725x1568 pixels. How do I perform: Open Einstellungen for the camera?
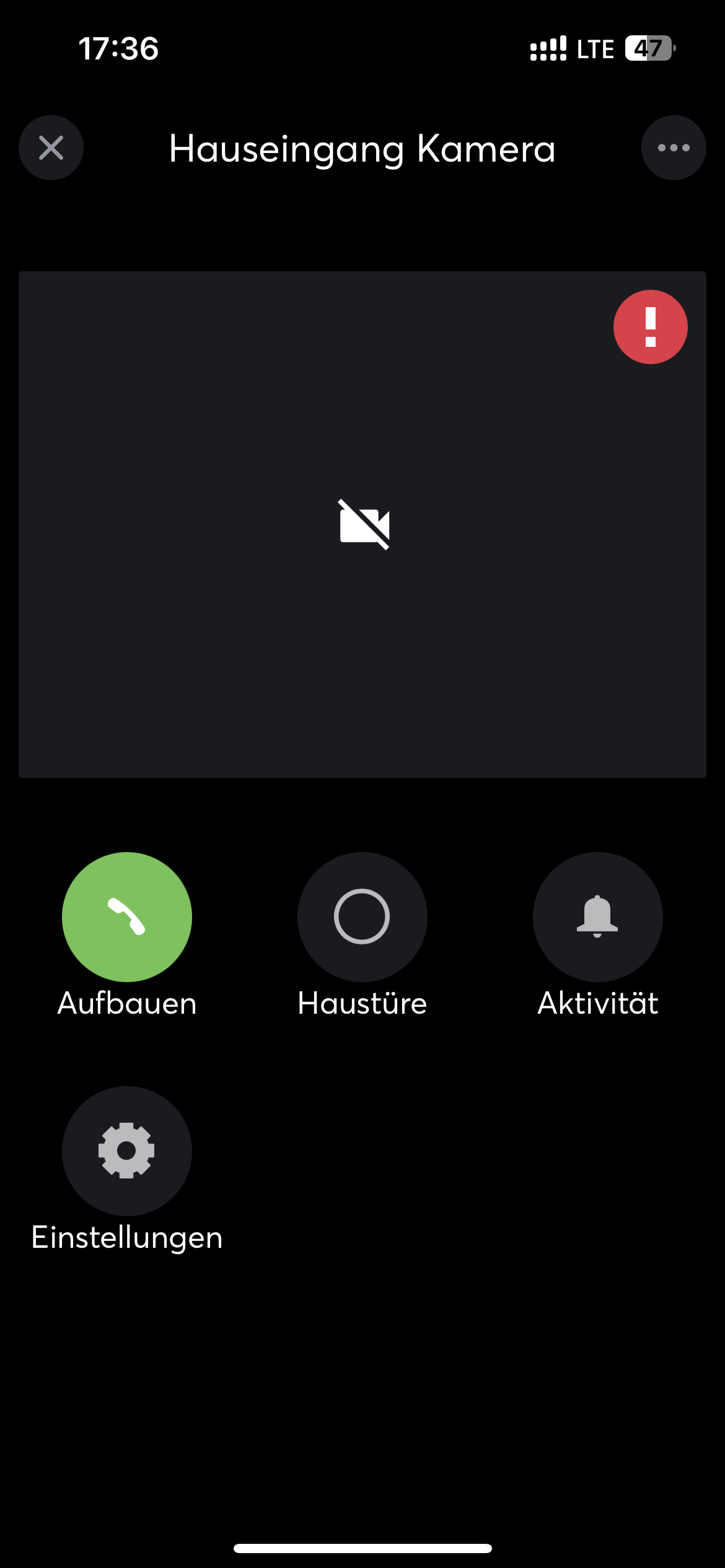[127, 1151]
